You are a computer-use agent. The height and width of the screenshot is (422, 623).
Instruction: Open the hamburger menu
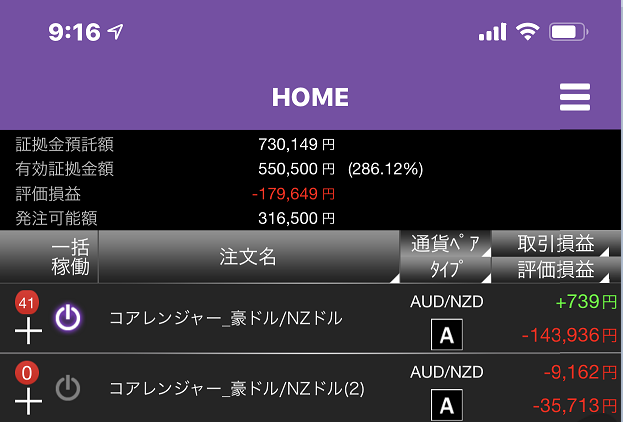(x=574, y=97)
